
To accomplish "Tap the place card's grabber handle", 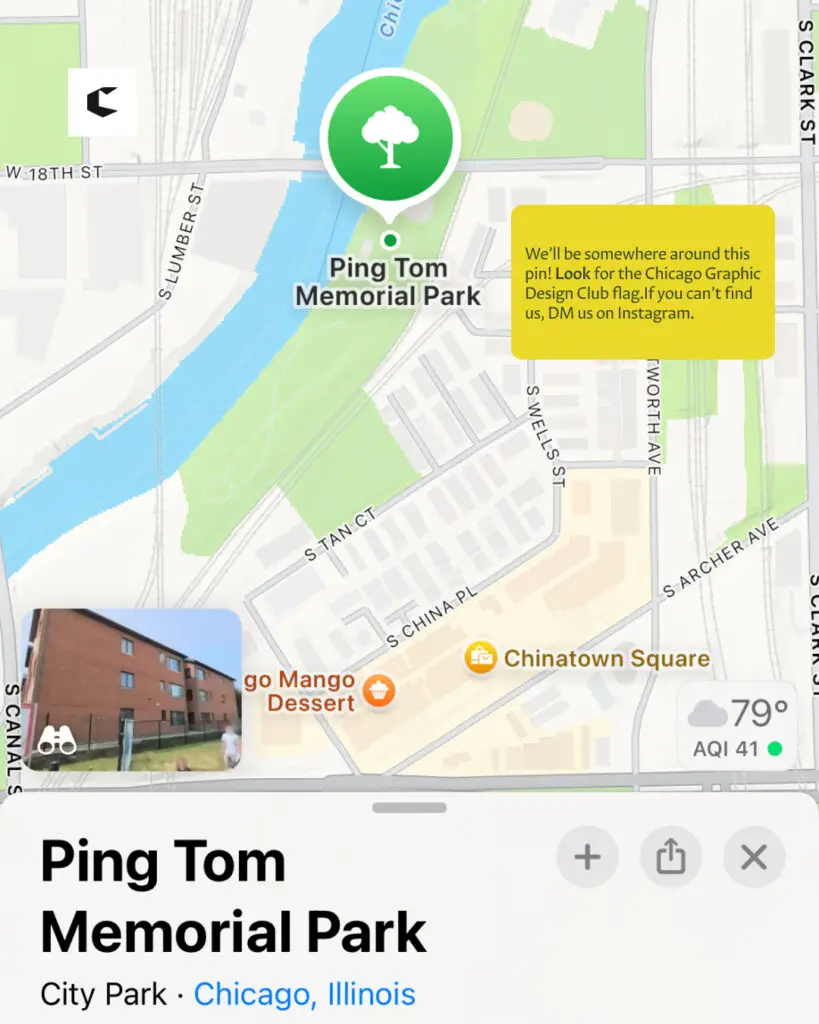I will coord(410,807).
